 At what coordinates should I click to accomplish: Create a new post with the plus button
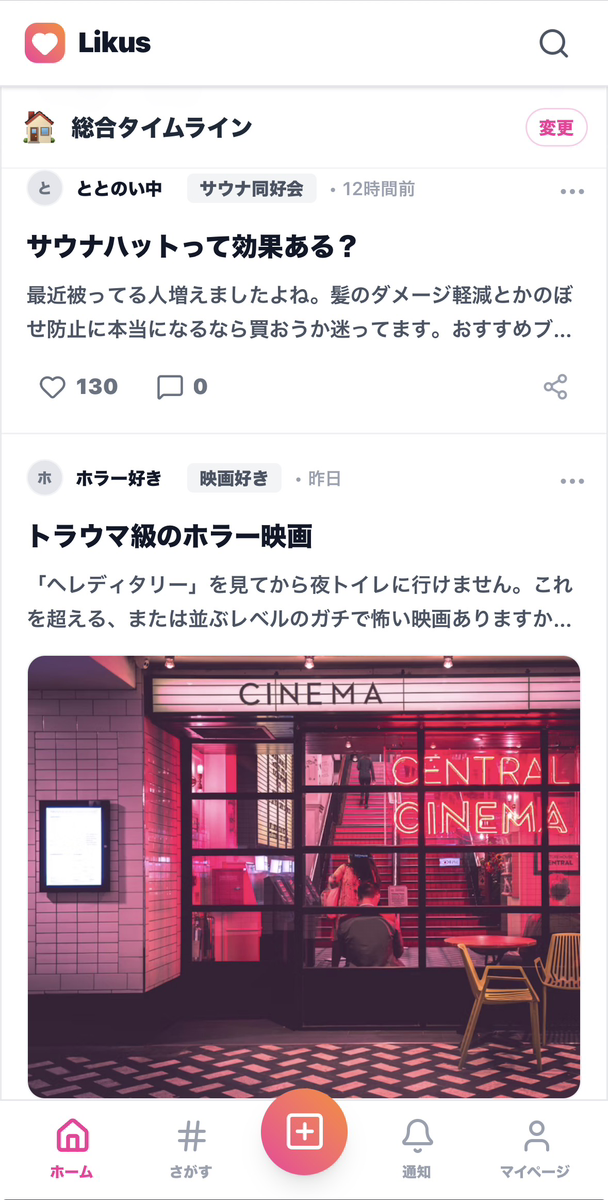pyautogui.click(x=304, y=1131)
